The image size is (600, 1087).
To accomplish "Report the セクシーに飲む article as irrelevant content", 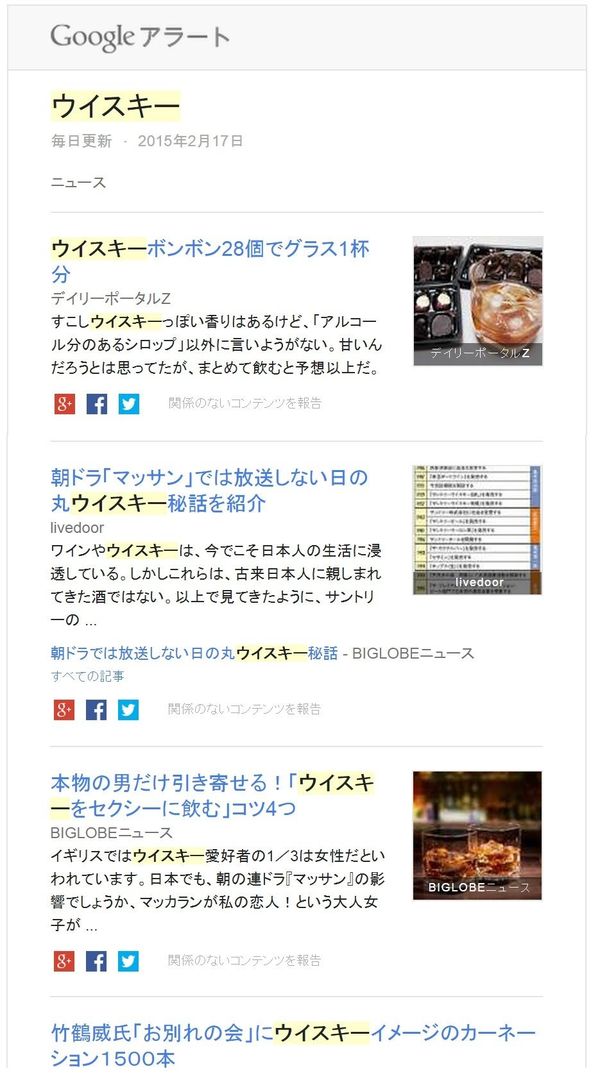I will (x=245, y=961).
